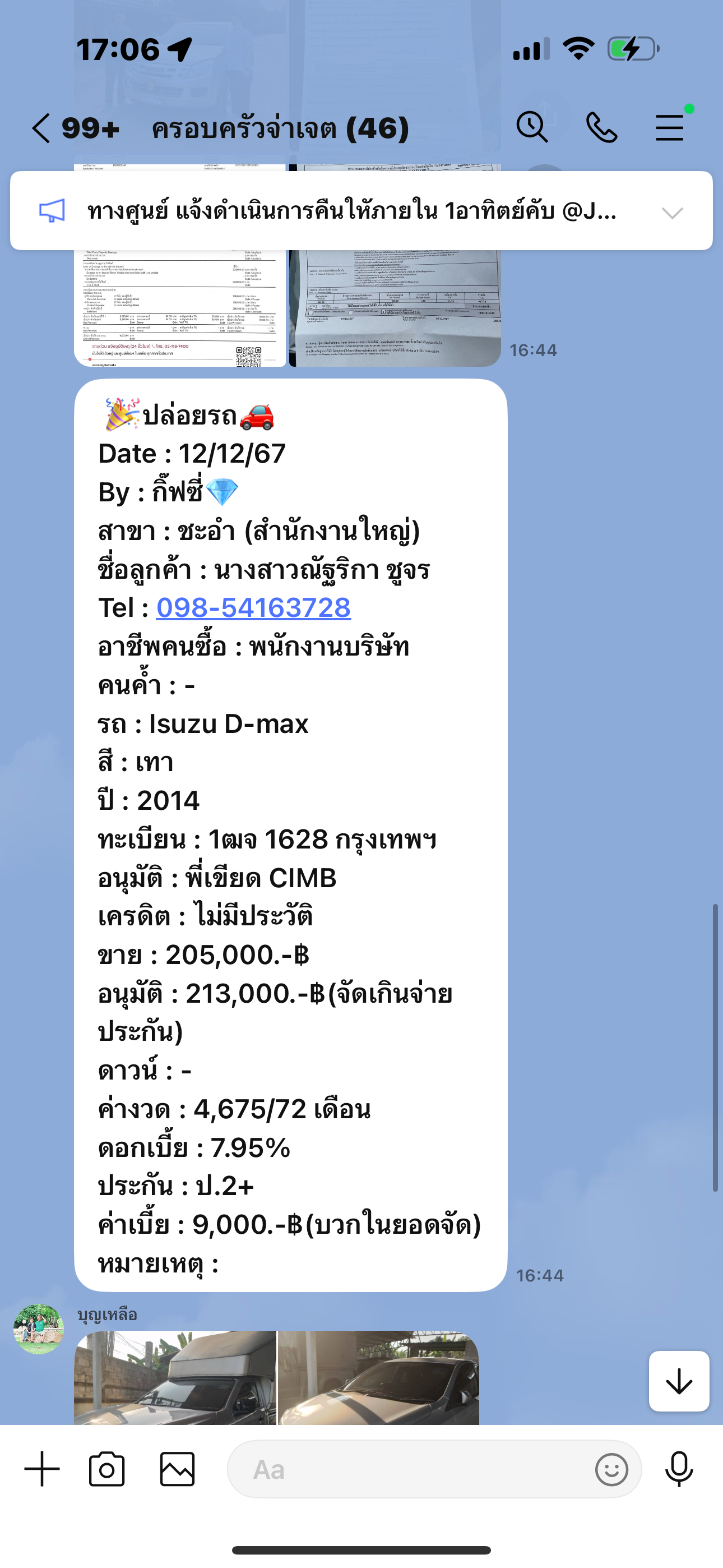Image resolution: width=723 pixels, height=1568 pixels.
Task: Call the phone number 098-54163728
Action: coord(253,607)
